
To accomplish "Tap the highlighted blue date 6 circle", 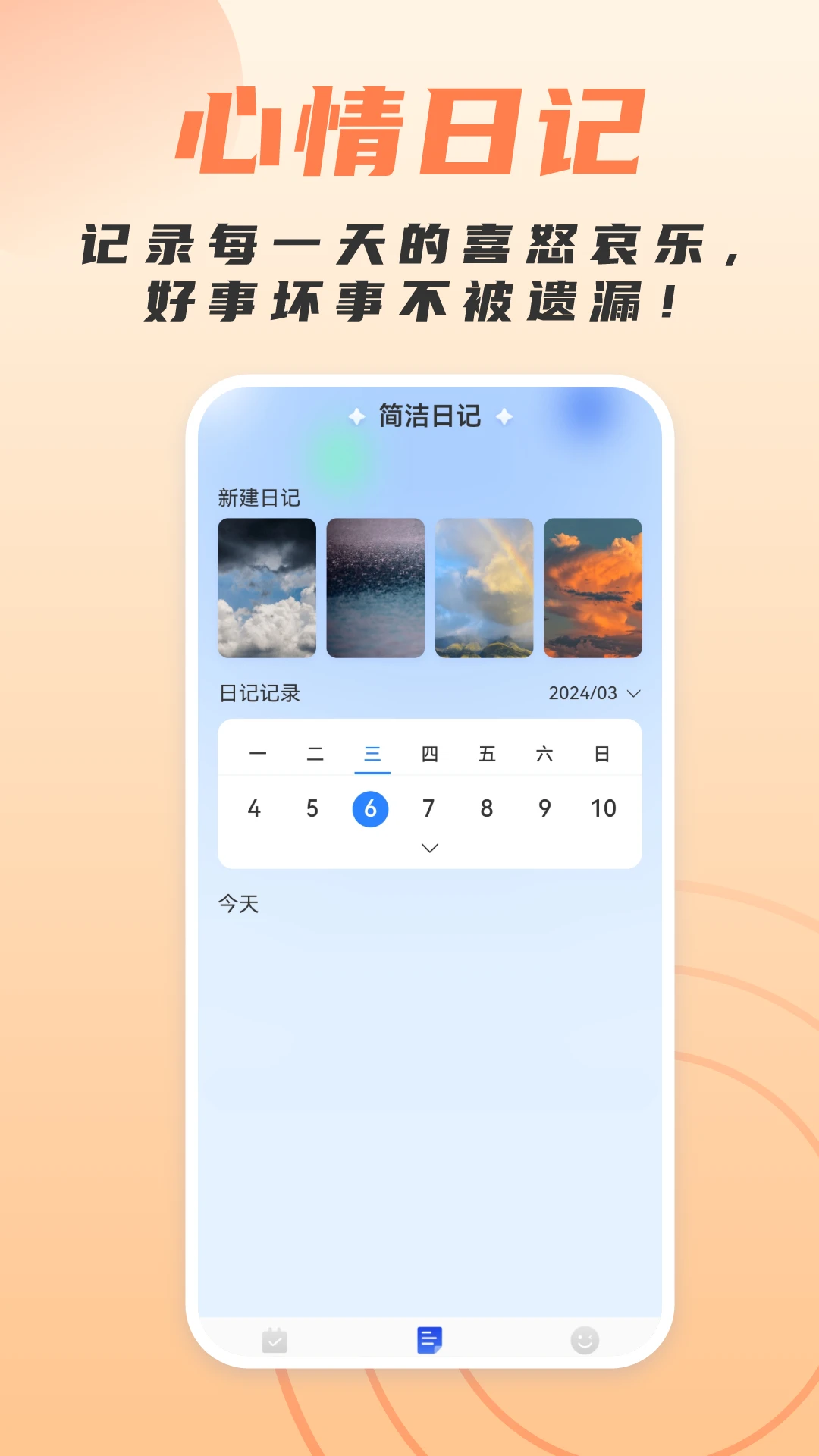I will coord(371,808).
